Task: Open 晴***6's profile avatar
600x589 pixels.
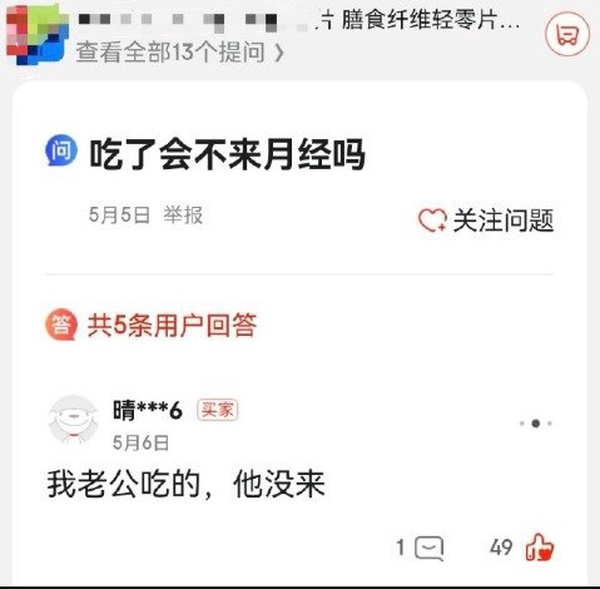Action: tap(73, 420)
